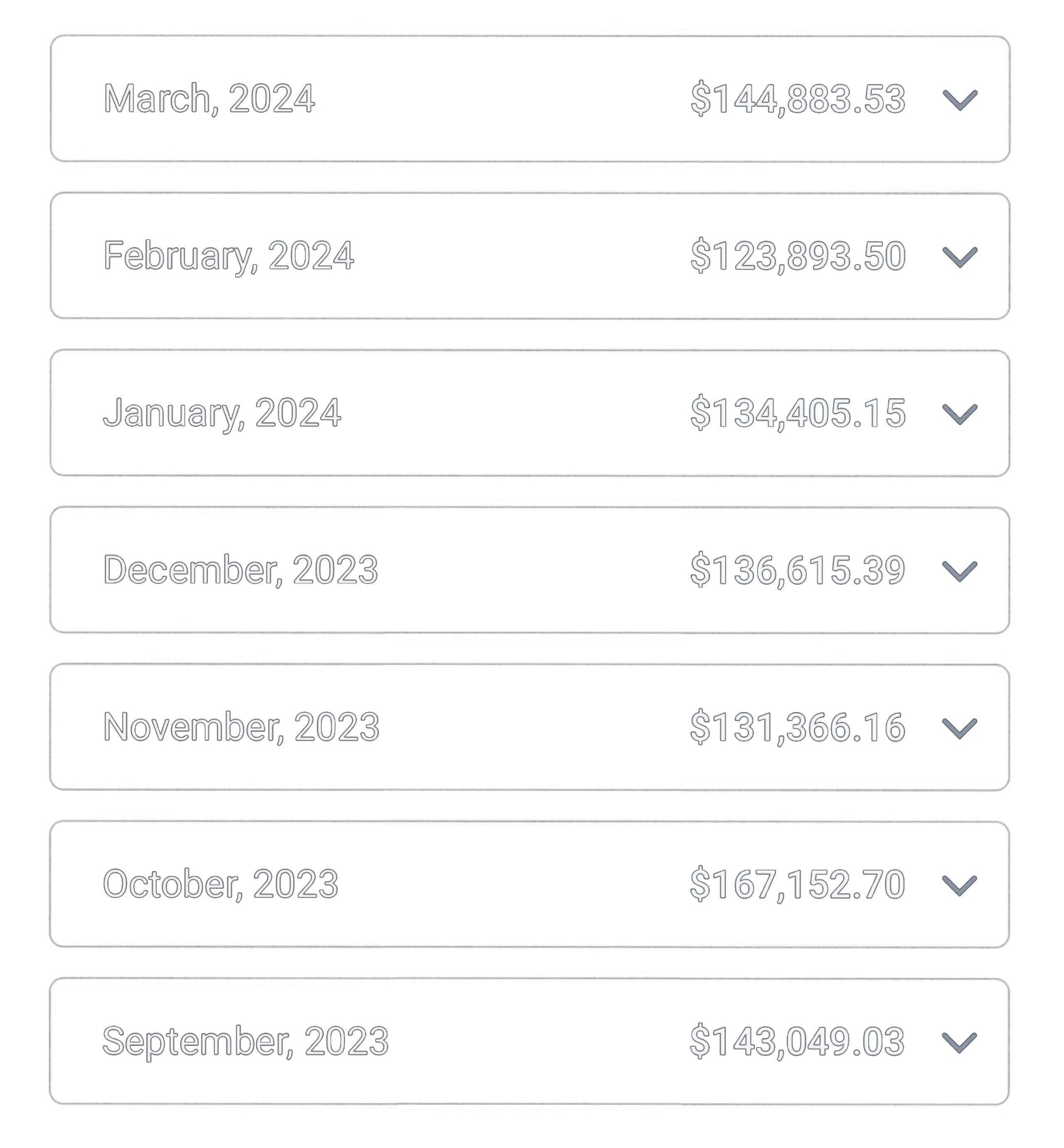1064x1148 pixels.
Task: Expand the October, 2023 row
Action: 960,885
